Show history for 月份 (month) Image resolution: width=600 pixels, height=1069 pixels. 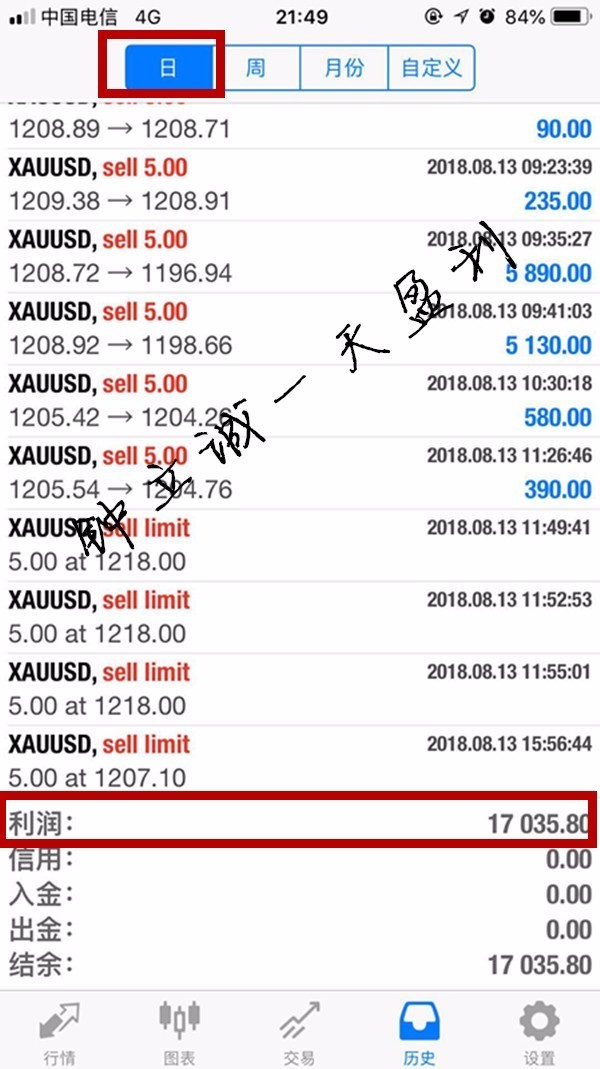tap(343, 69)
